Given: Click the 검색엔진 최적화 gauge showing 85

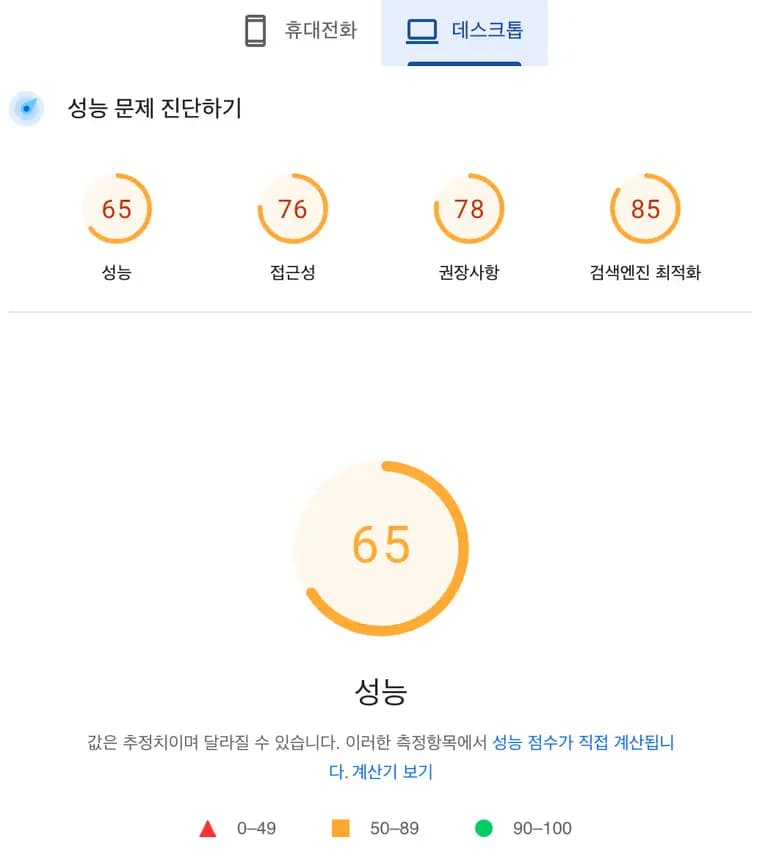Looking at the screenshot, I should point(645,209).
